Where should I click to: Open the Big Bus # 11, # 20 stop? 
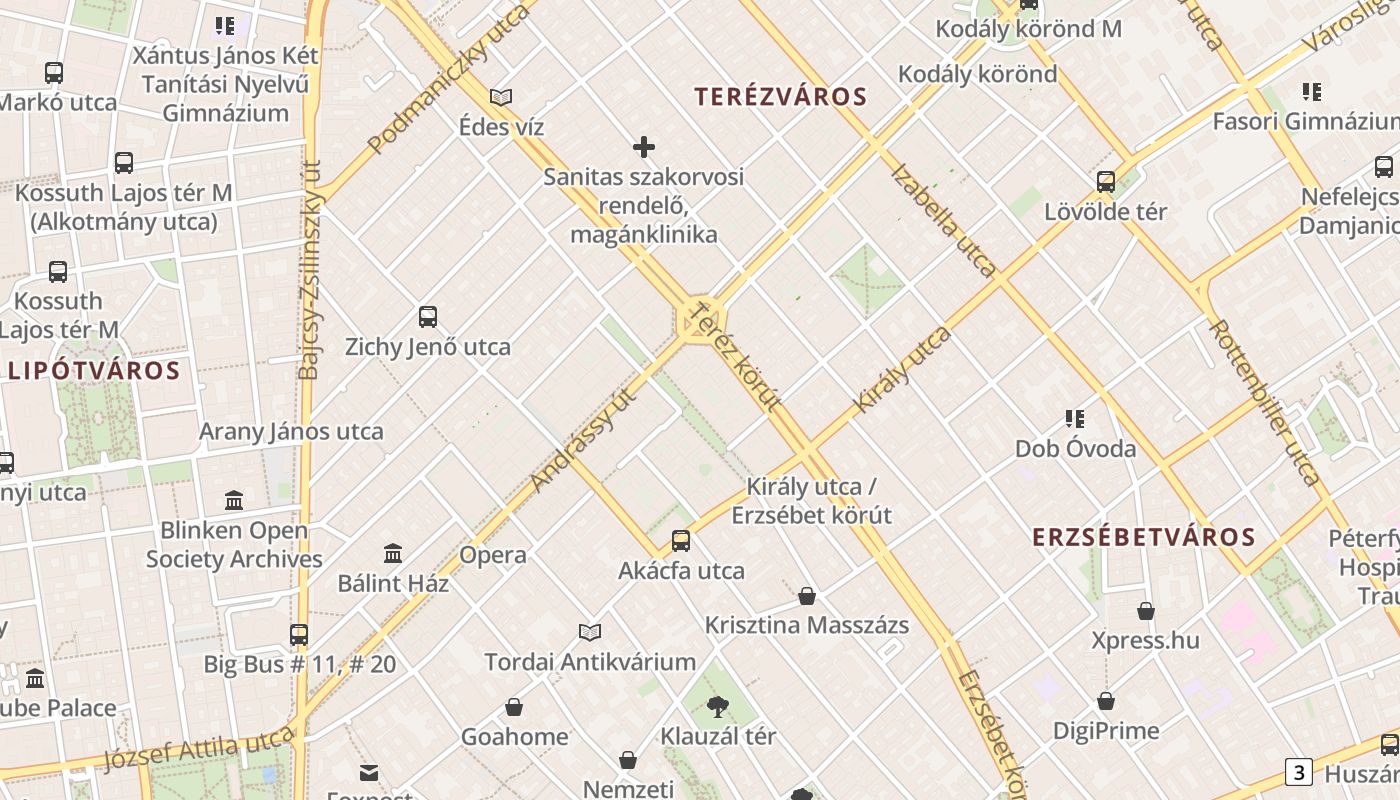(x=299, y=634)
